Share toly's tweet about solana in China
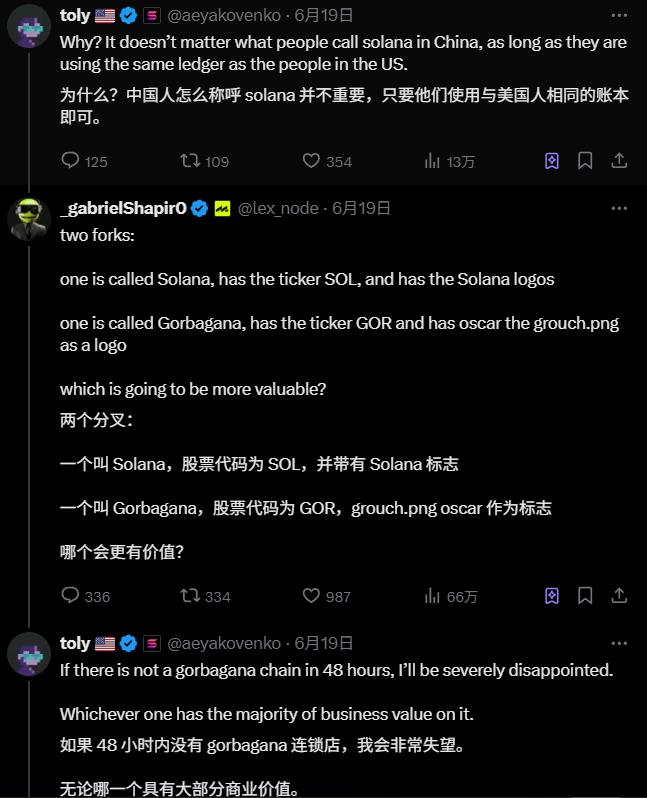Image resolution: width=647 pixels, height=798 pixels. click(619, 161)
